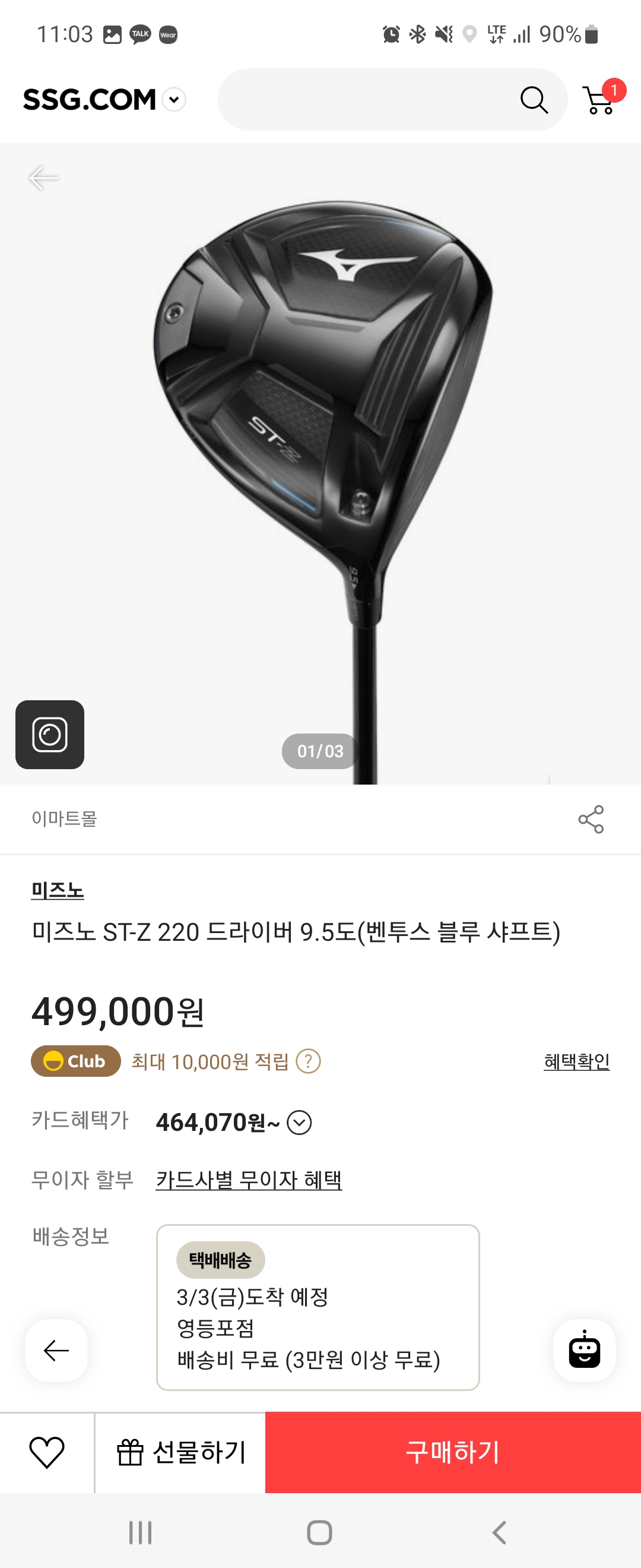Open the 미즈노 brand link
Image resolution: width=641 pixels, height=1568 pixels.
tap(58, 890)
